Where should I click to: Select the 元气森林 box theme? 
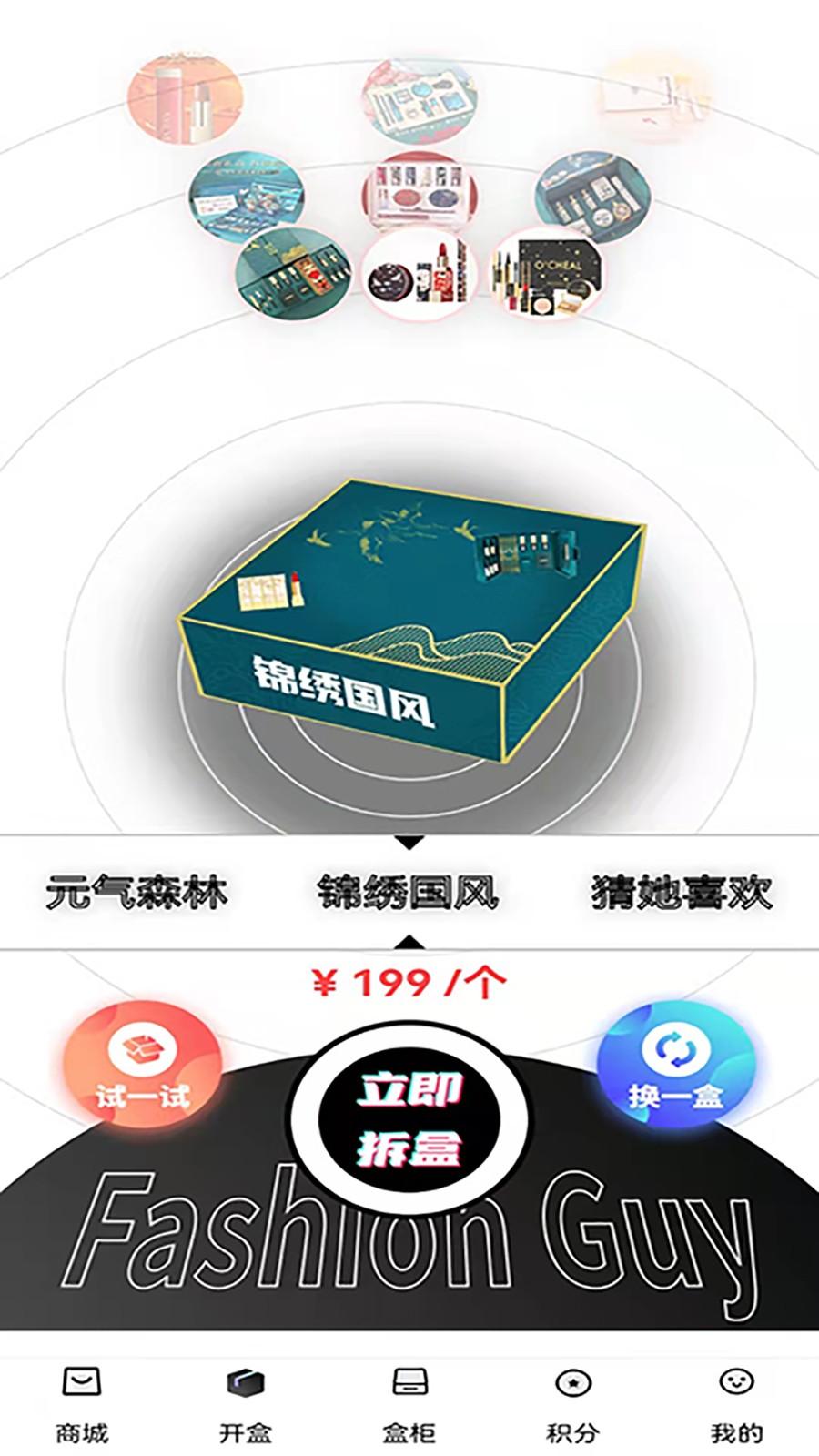tap(136, 892)
